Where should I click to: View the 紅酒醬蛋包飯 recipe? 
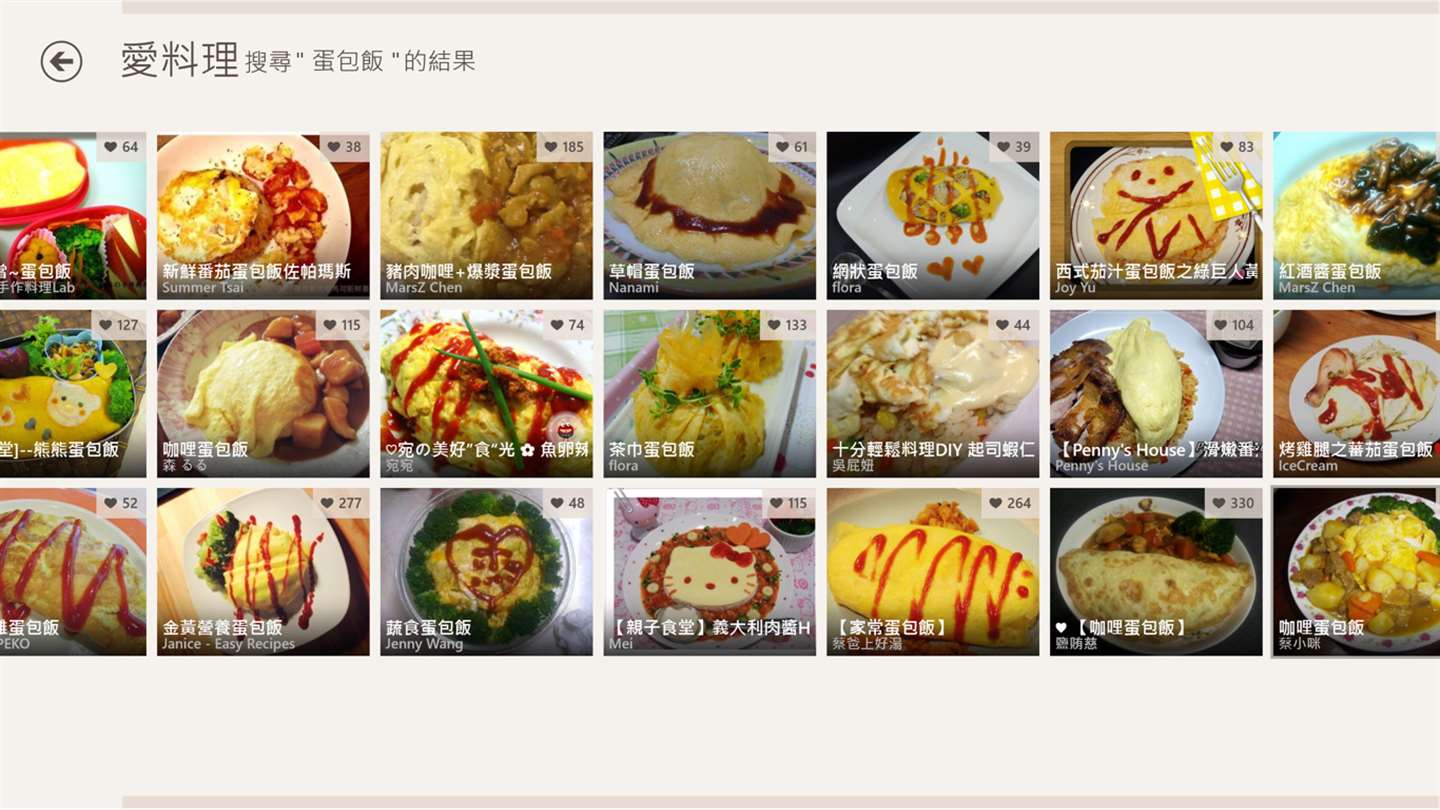tap(1356, 215)
